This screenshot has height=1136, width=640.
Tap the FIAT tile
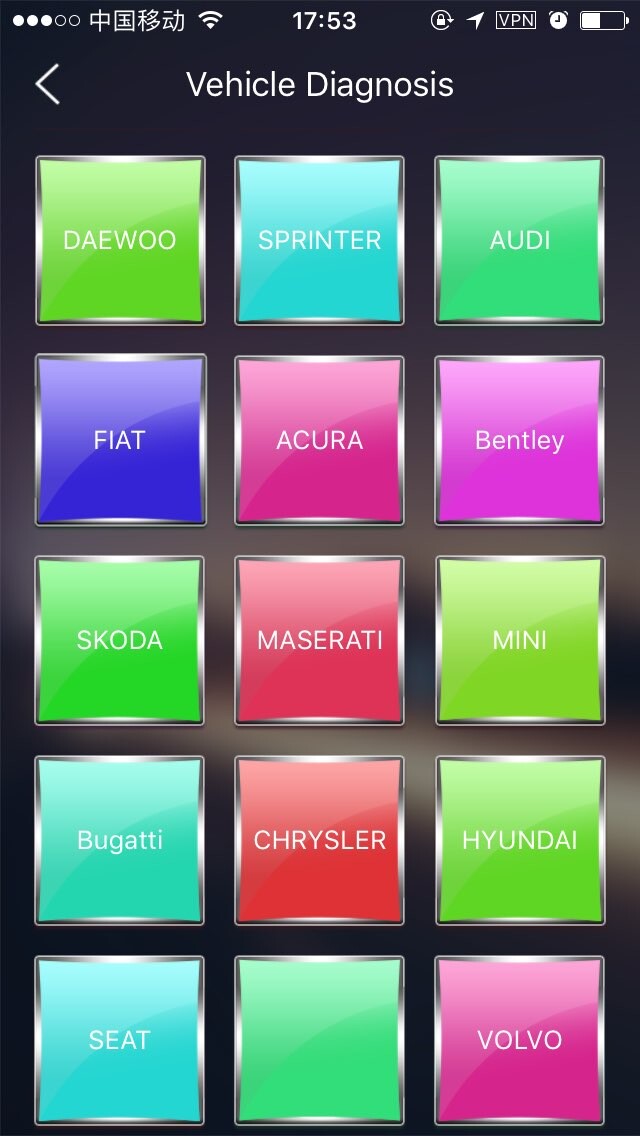[x=120, y=440]
